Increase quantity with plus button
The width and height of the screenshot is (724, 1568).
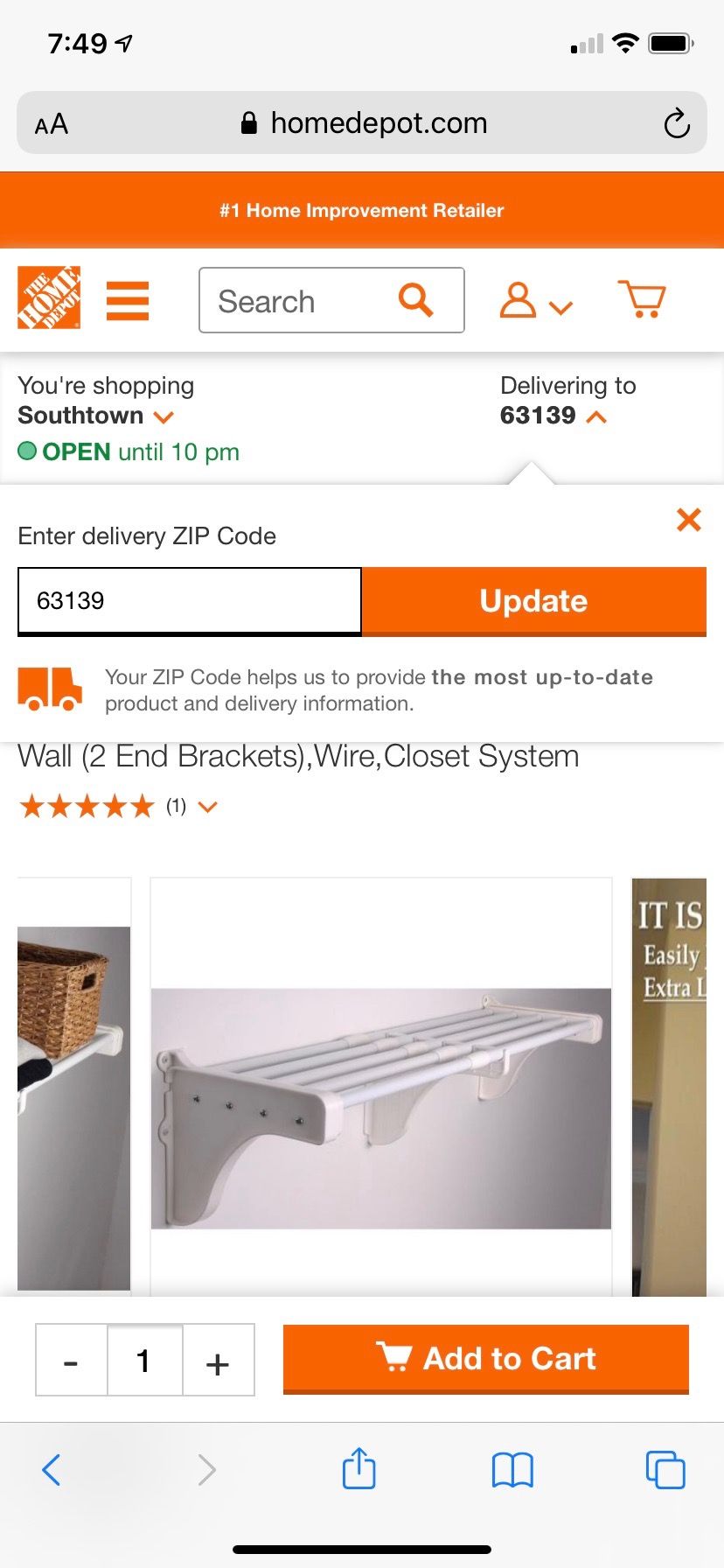click(218, 1361)
